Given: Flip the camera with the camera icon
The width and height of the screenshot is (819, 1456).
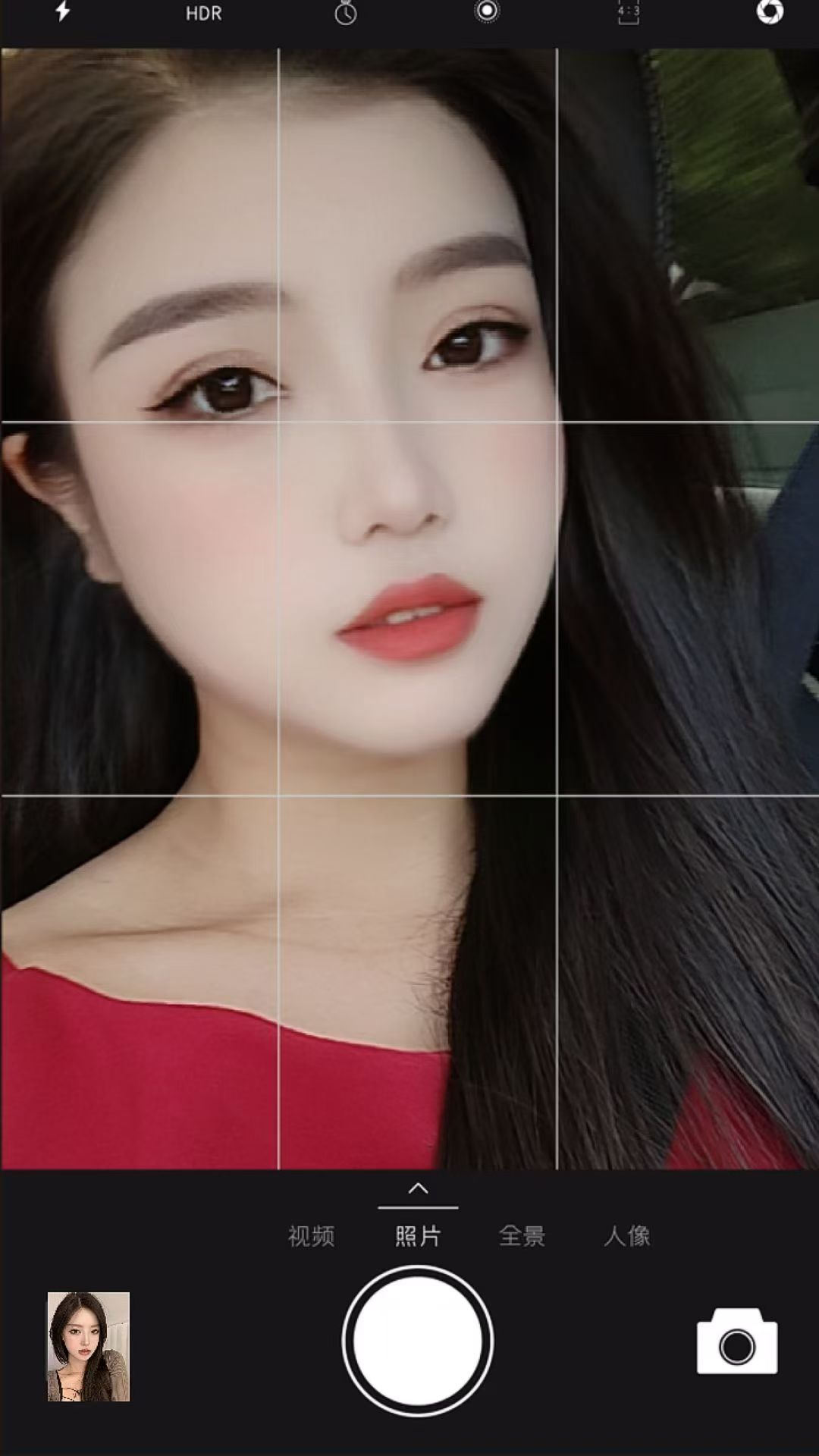Looking at the screenshot, I should (737, 1341).
